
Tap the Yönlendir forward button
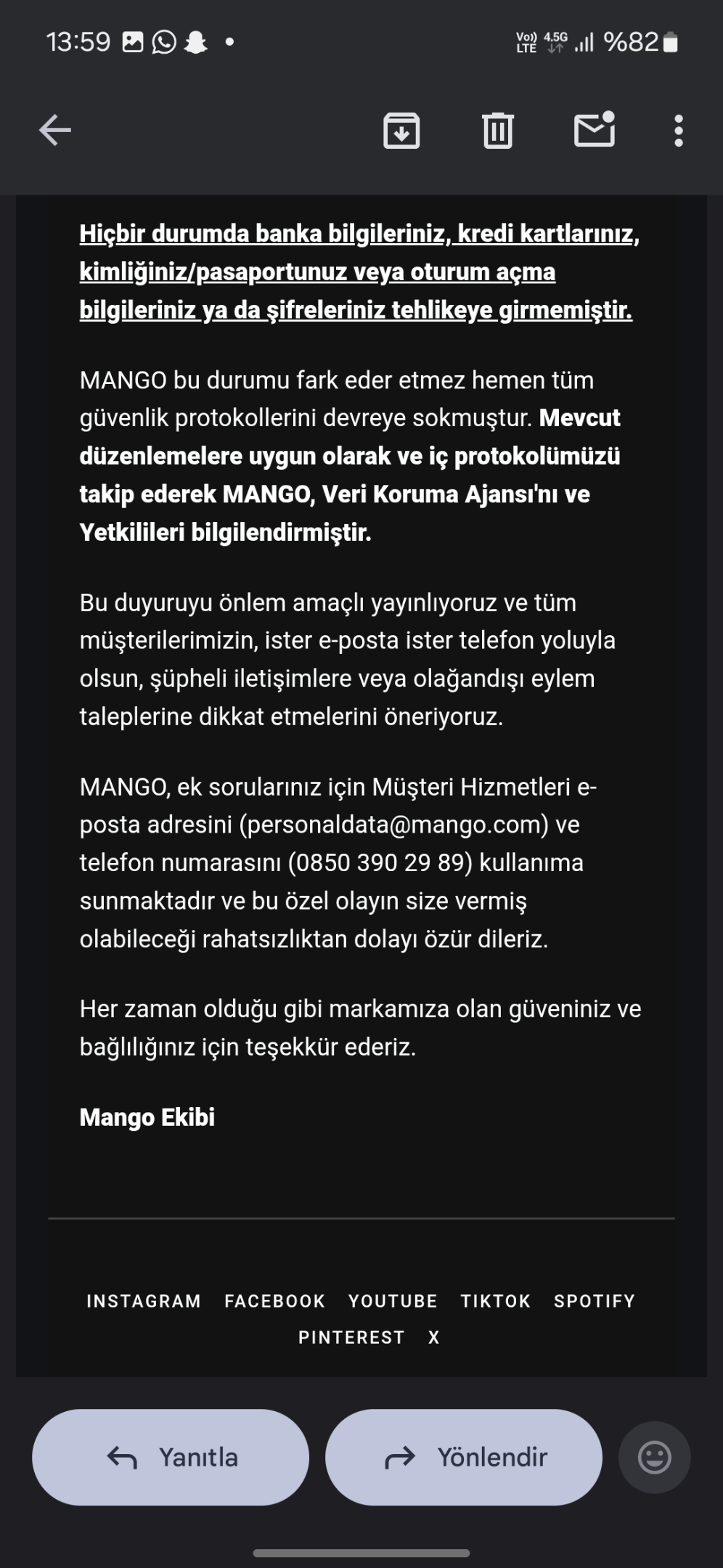pyautogui.click(x=464, y=1457)
